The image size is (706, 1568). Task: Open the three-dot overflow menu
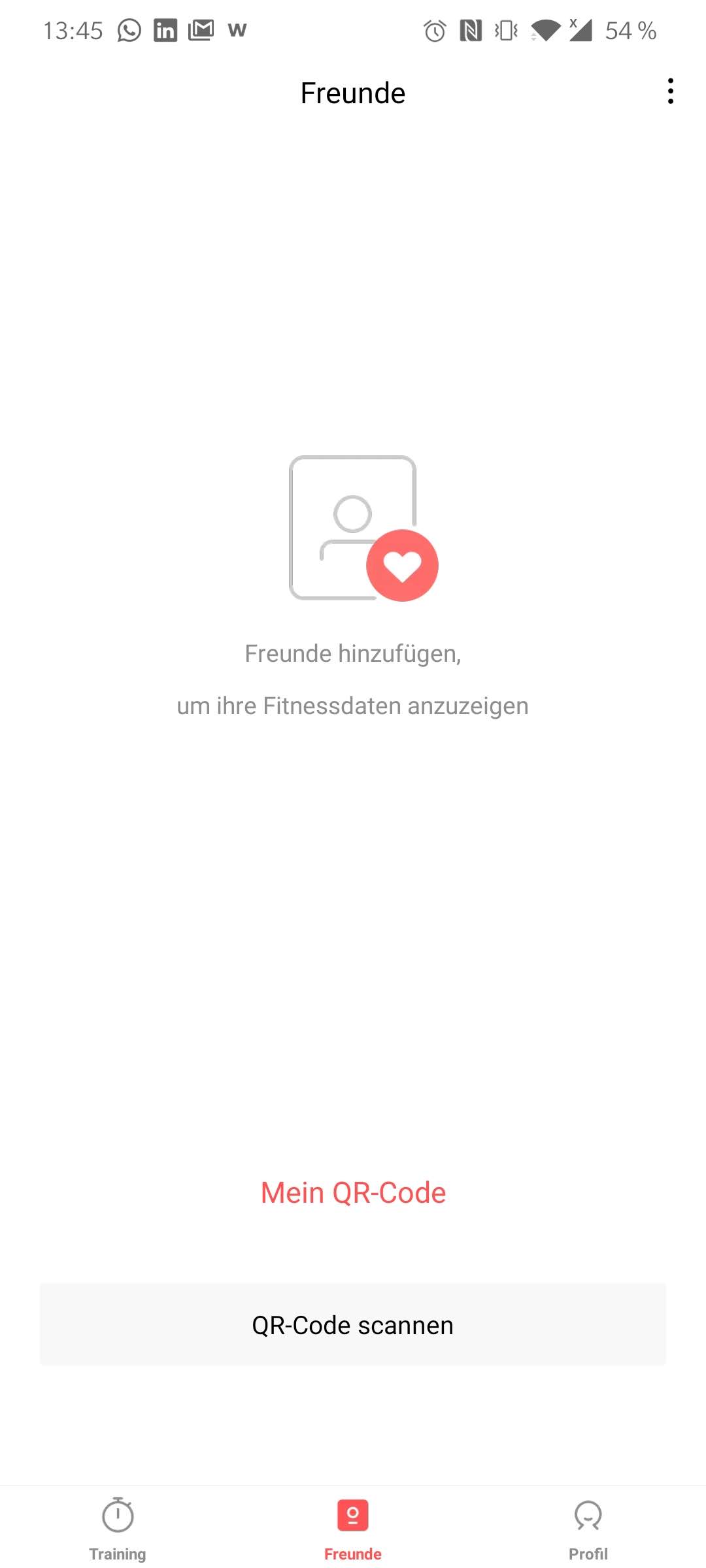(670, 91)
